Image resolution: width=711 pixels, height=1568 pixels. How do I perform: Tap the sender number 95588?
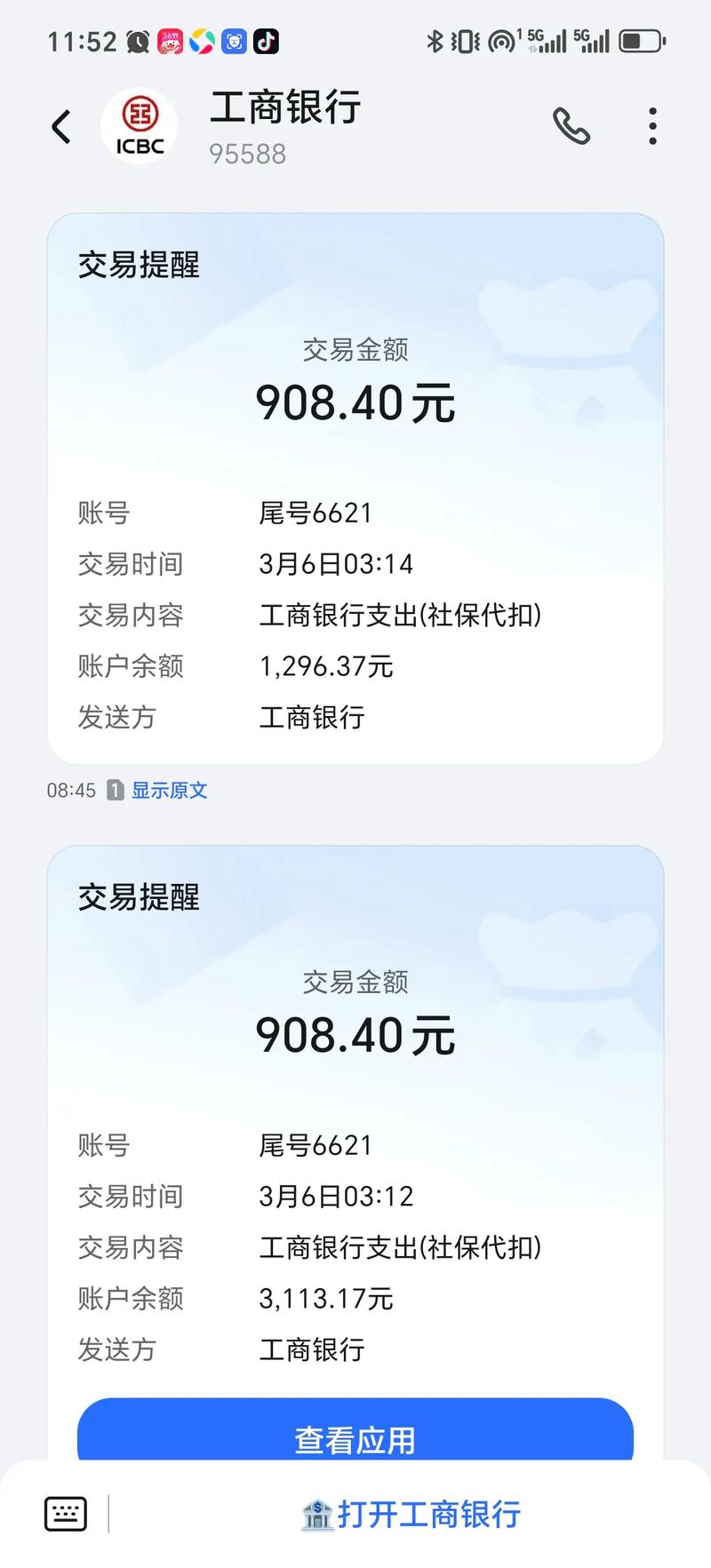248,155
